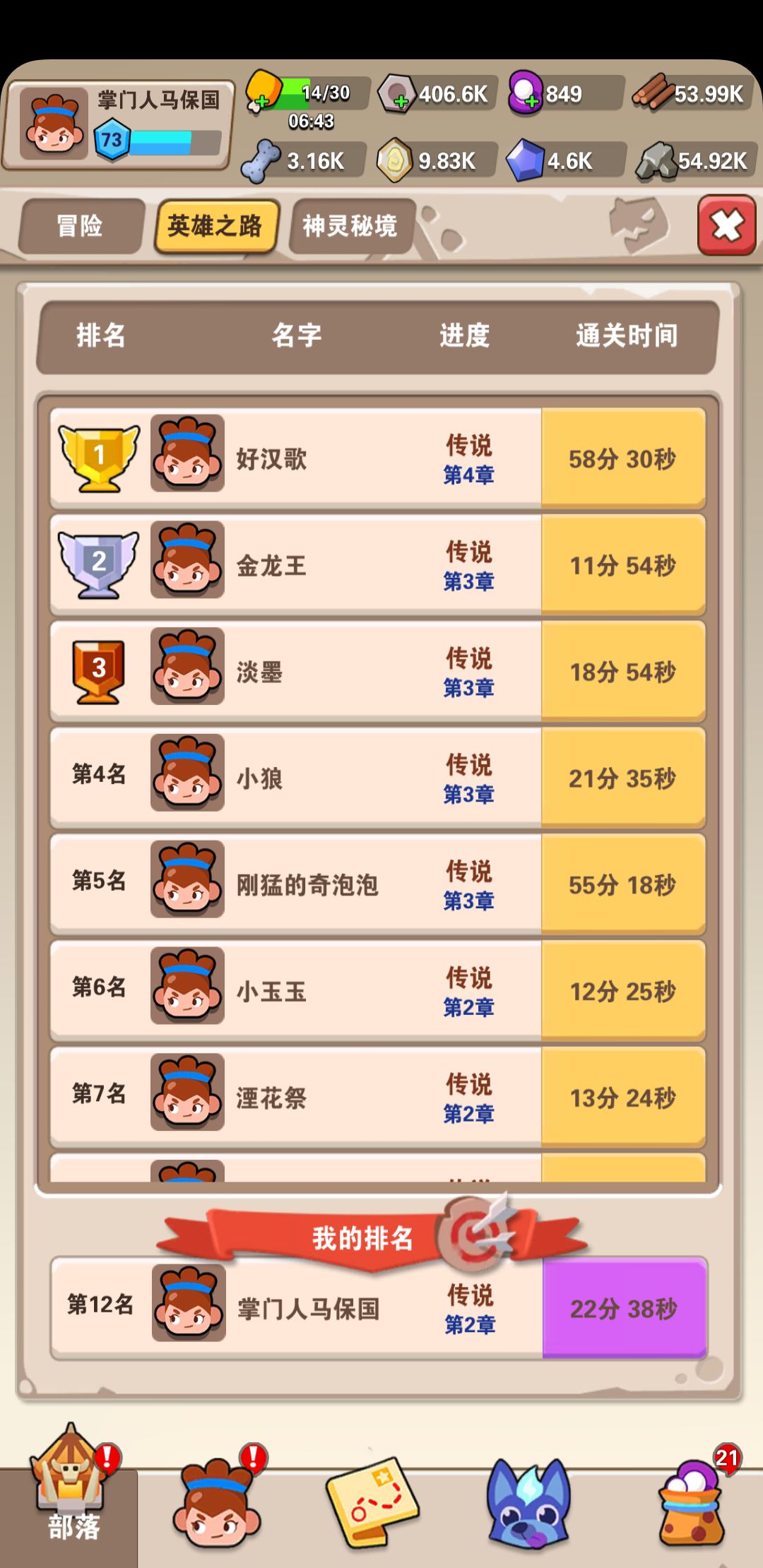
Task: Click the gem currency icon showing 4.6K
Action: click(x=526, y=161)
